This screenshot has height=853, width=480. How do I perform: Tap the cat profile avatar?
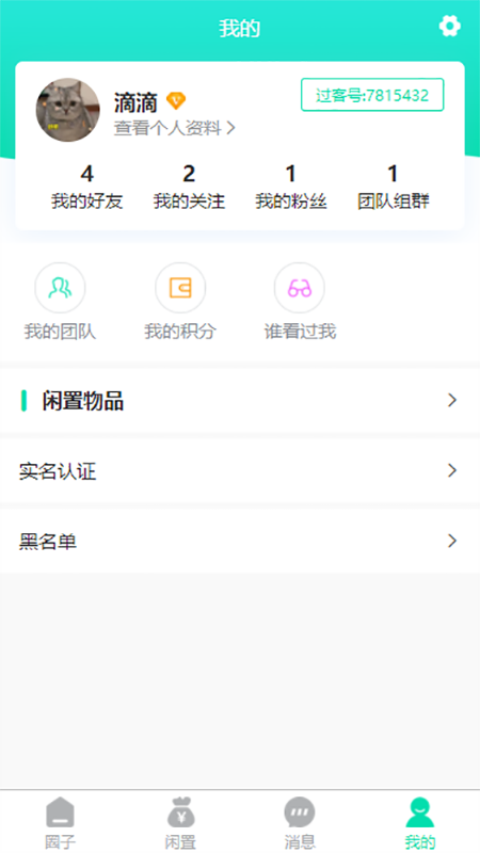[x=68, y=110]
